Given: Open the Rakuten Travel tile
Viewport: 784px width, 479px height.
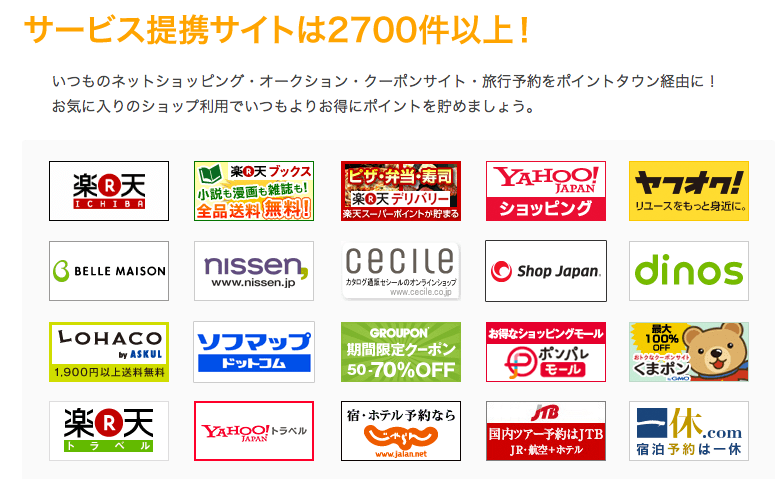Looking at the screenshot, I should (109, 431).
